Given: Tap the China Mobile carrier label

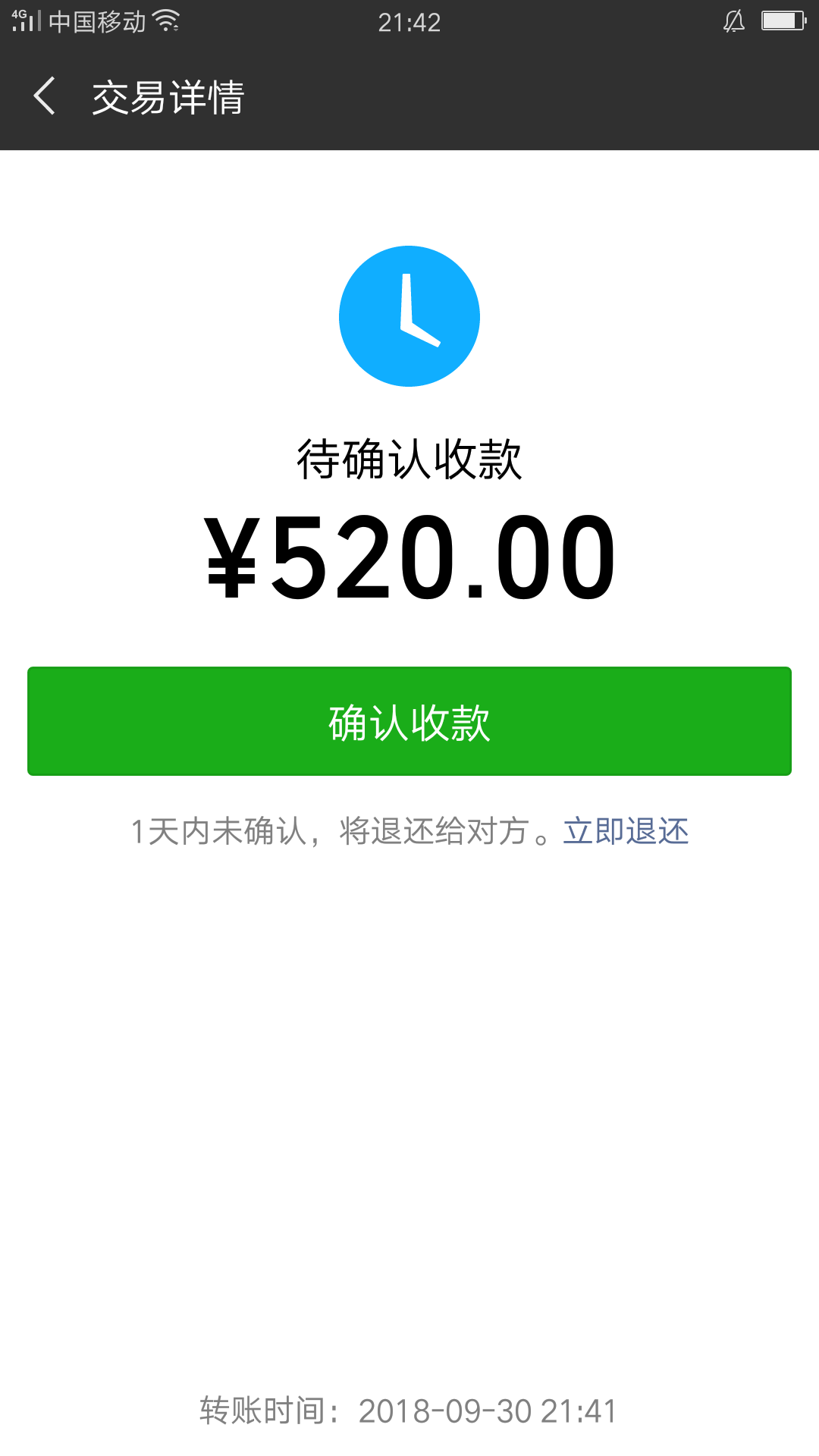Looking at the screenshot, I should click(x=99, y=20).
